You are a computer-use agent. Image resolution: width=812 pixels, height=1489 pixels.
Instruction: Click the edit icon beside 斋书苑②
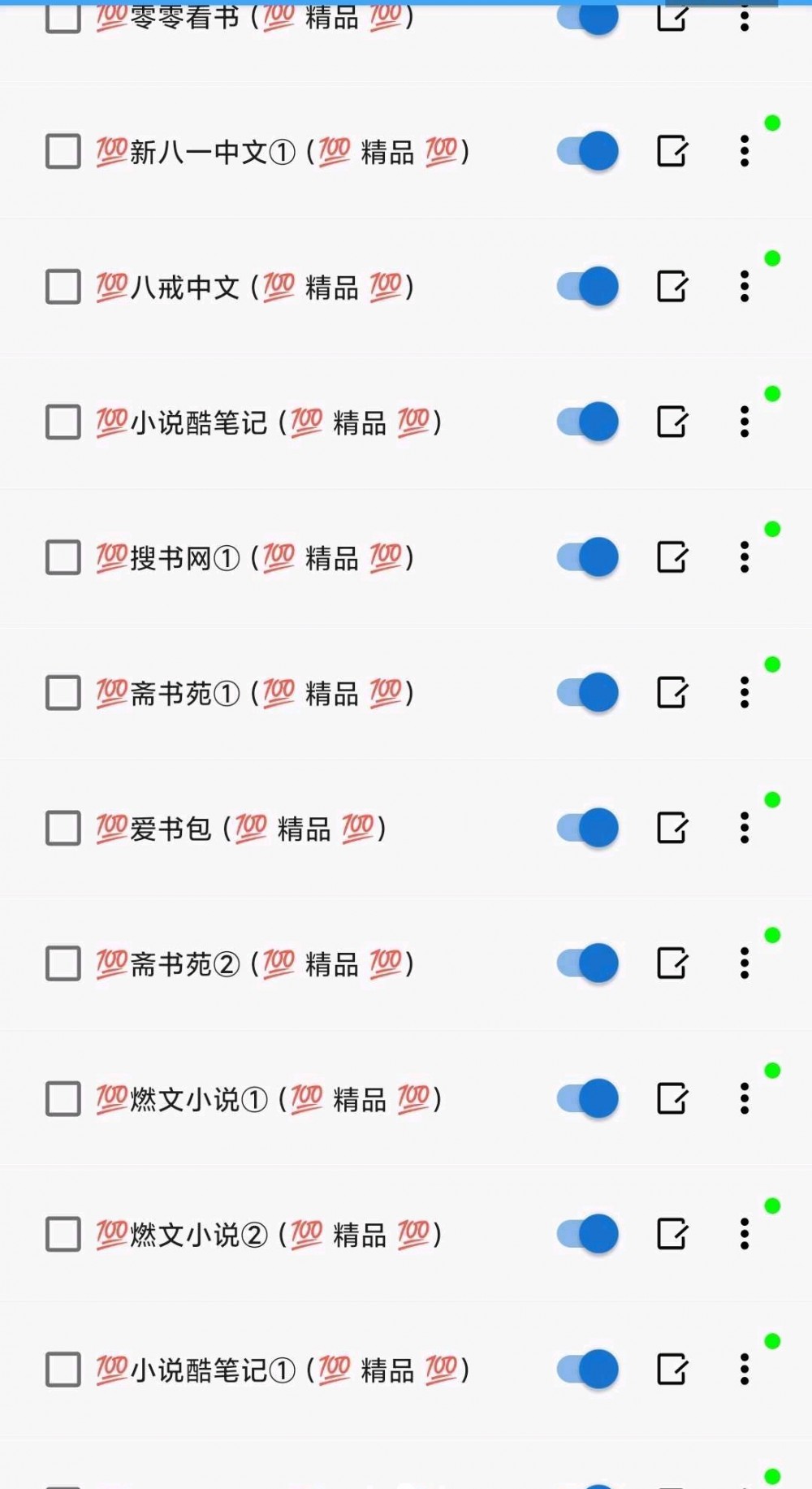pyautogui.click(x=672, y=963)
